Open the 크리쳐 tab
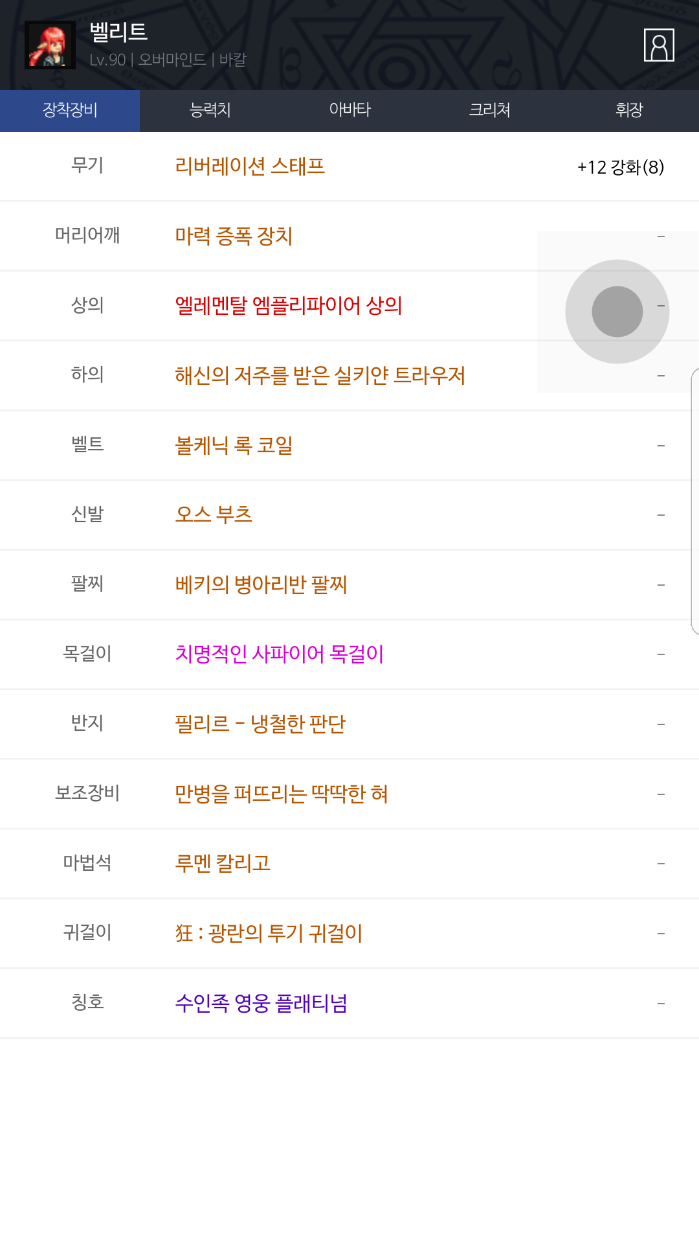699x1244 pixels. (490, 110)
